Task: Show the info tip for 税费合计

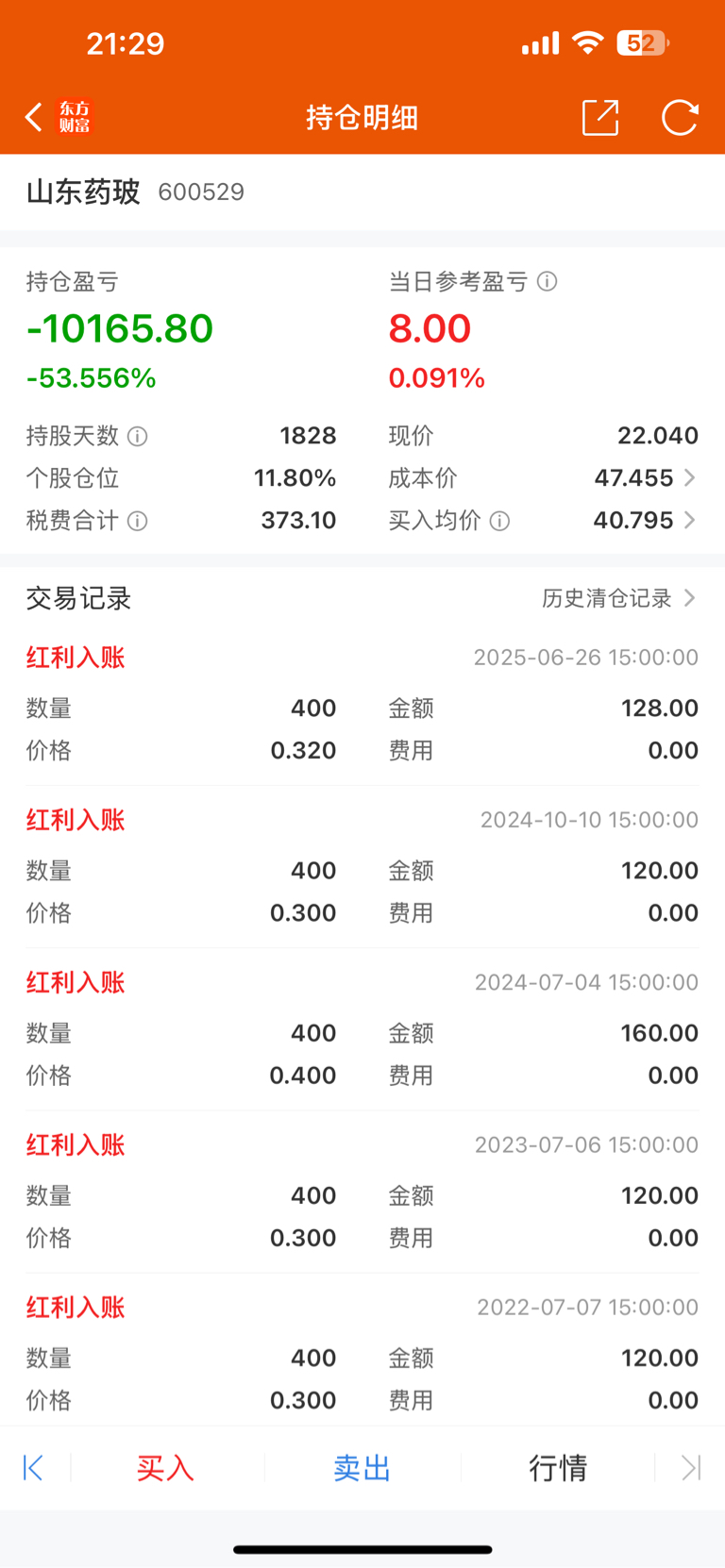Action: point(138,521)
